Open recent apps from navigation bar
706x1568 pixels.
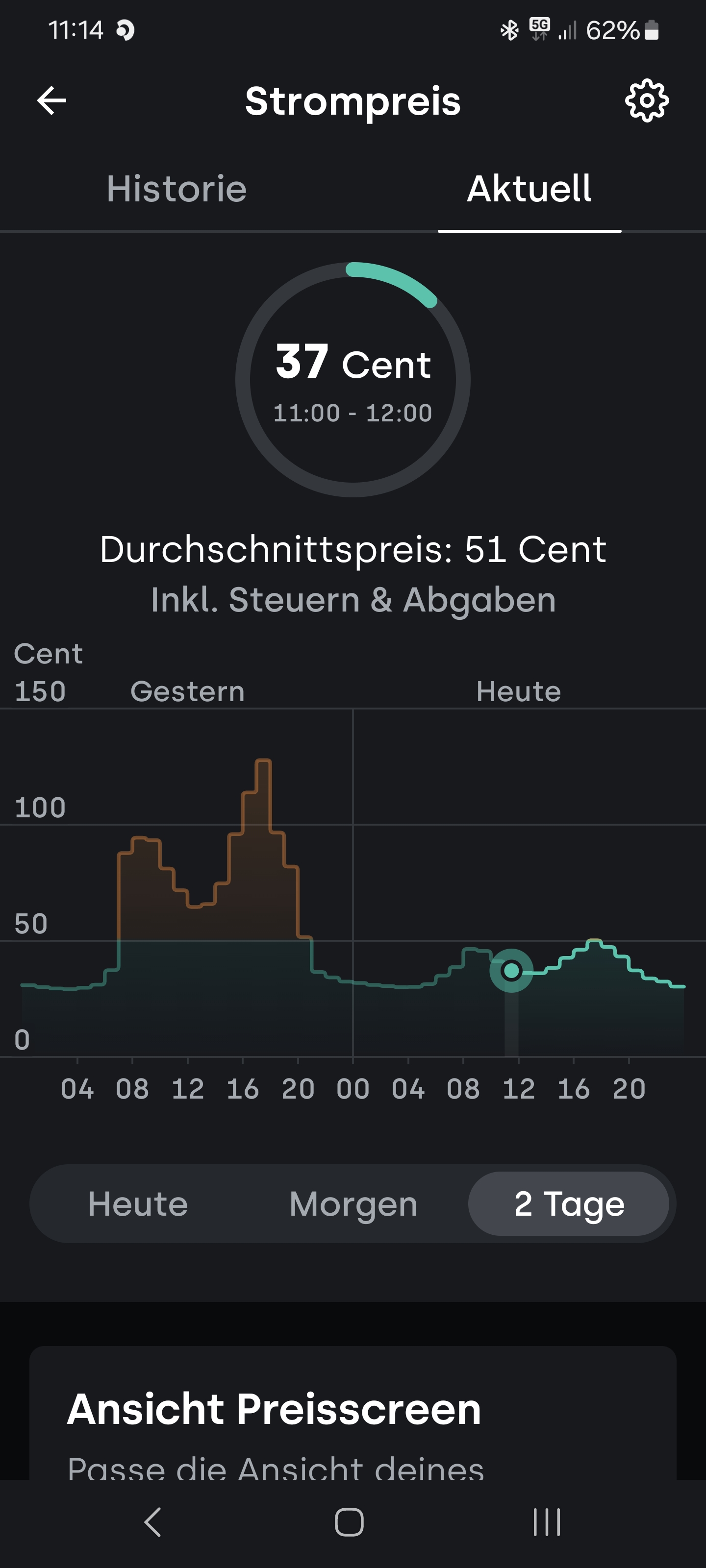[x=546, y=1522]
